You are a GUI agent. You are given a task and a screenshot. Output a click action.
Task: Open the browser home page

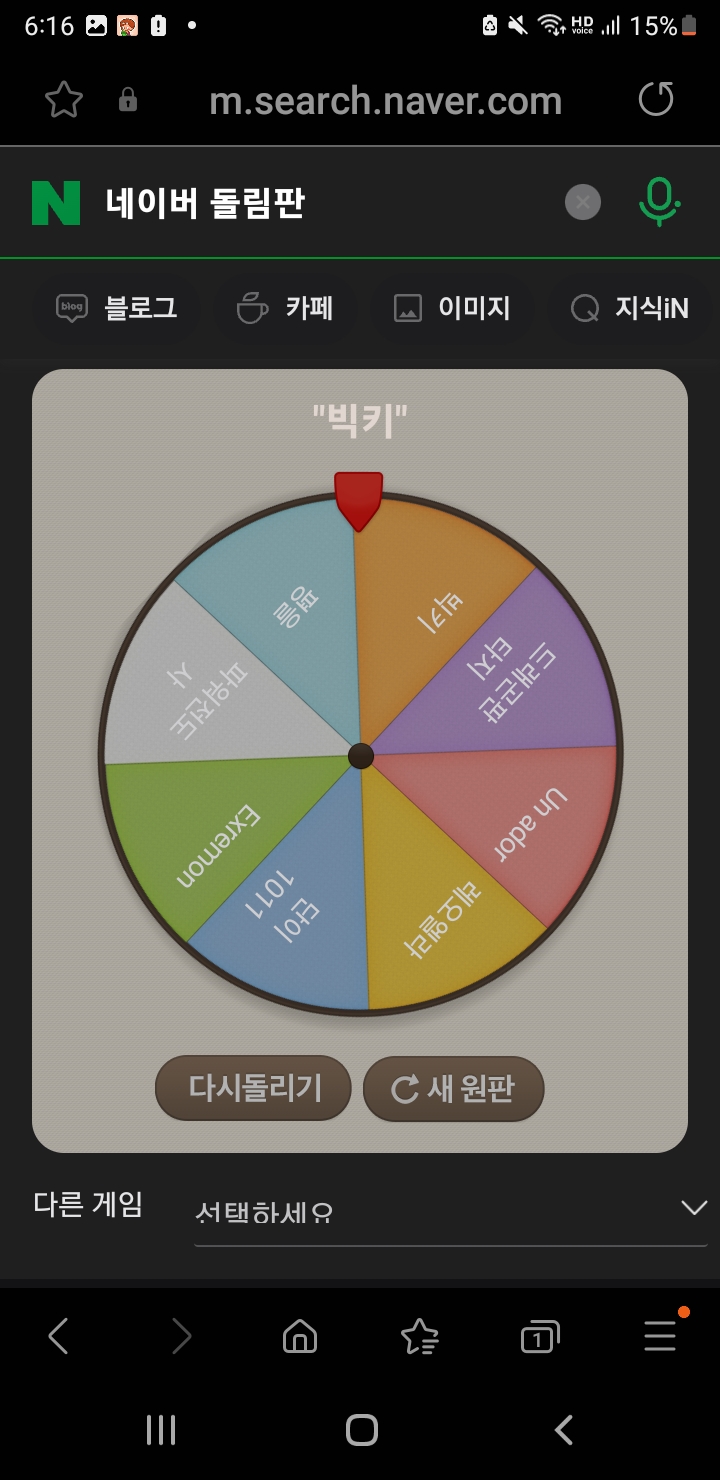click(300, 1336)
